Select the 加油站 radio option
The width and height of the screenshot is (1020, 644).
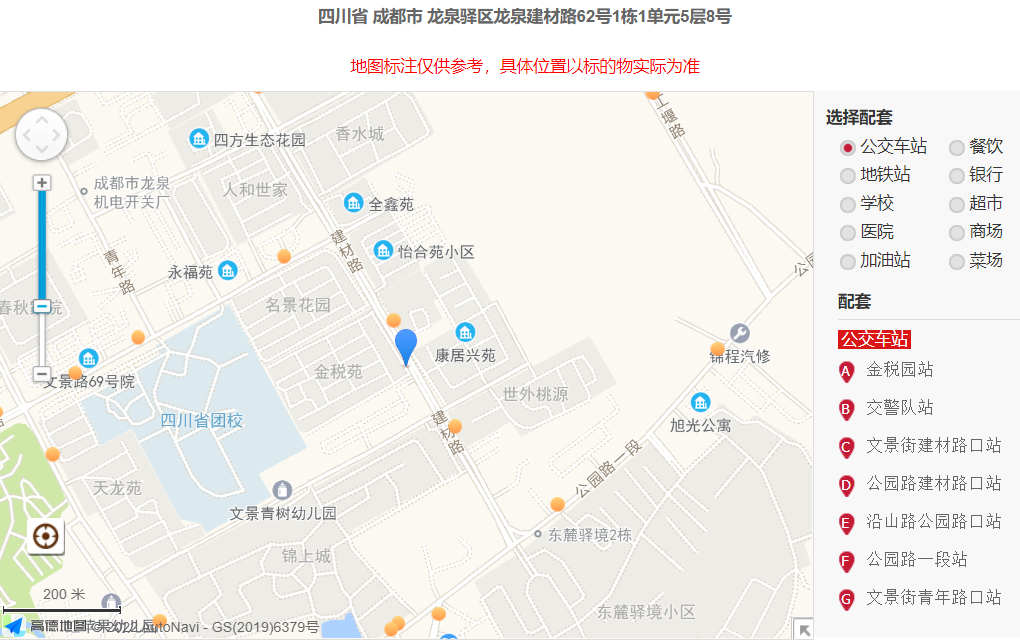click(848, 261)
